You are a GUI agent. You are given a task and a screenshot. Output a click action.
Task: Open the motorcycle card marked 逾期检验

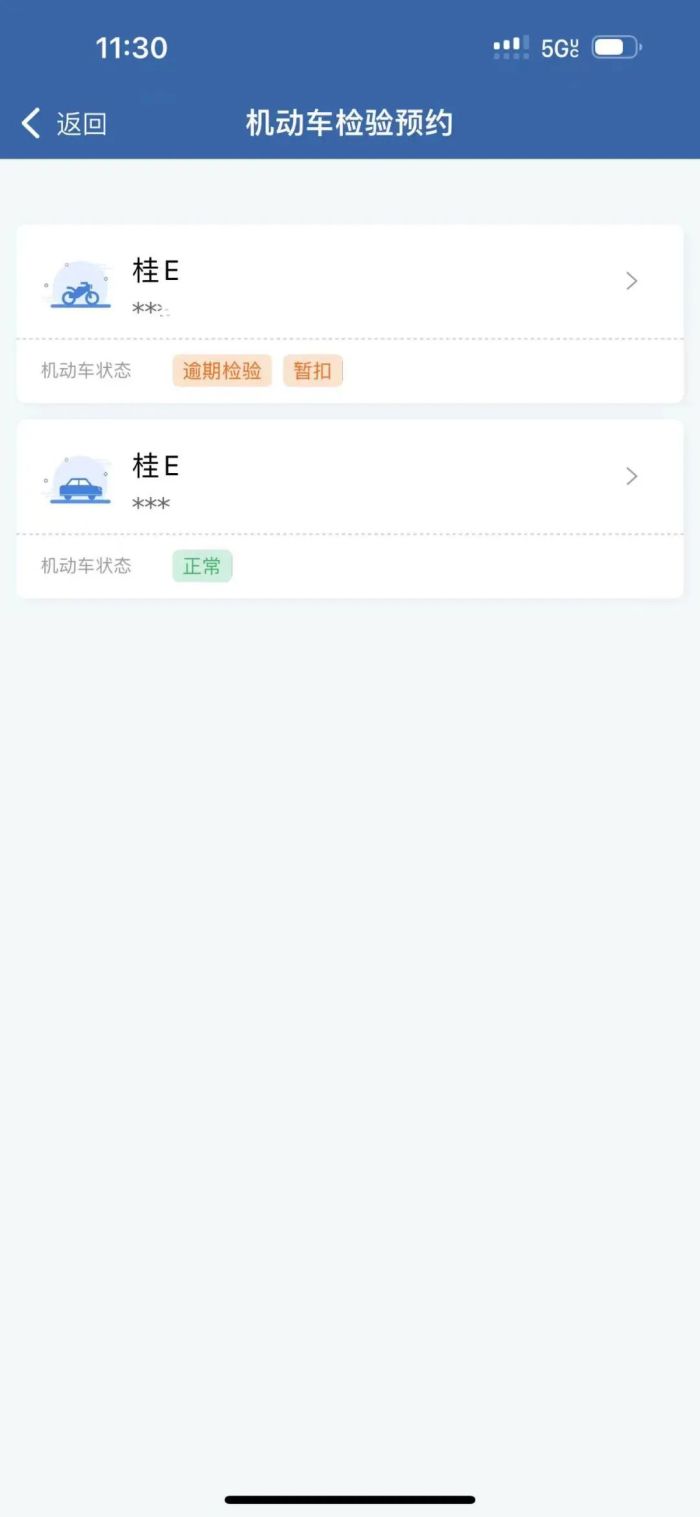point(350,313)
